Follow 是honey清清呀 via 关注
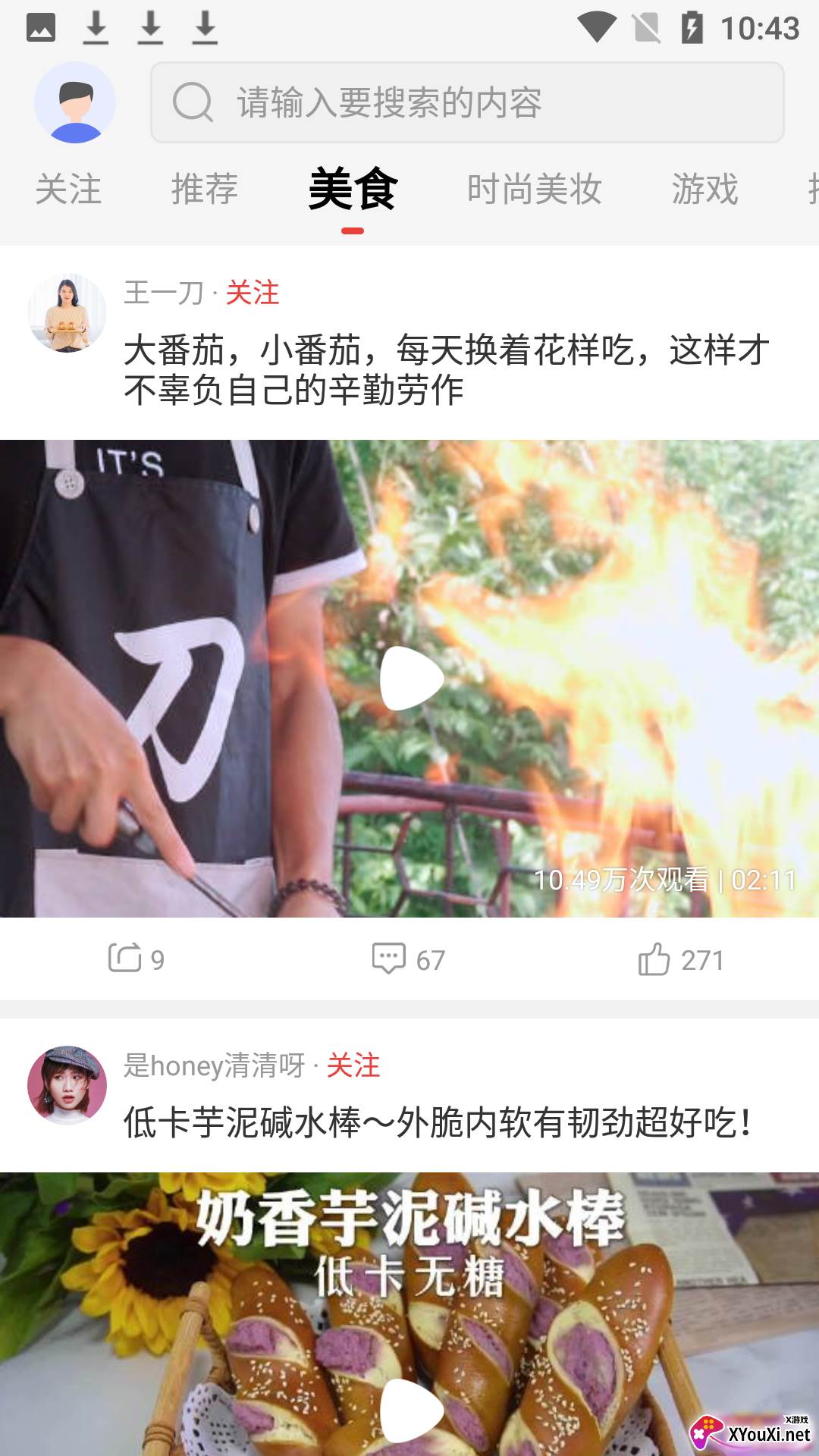Viewport: 819px width, 1456px height. coord(353,1065)
